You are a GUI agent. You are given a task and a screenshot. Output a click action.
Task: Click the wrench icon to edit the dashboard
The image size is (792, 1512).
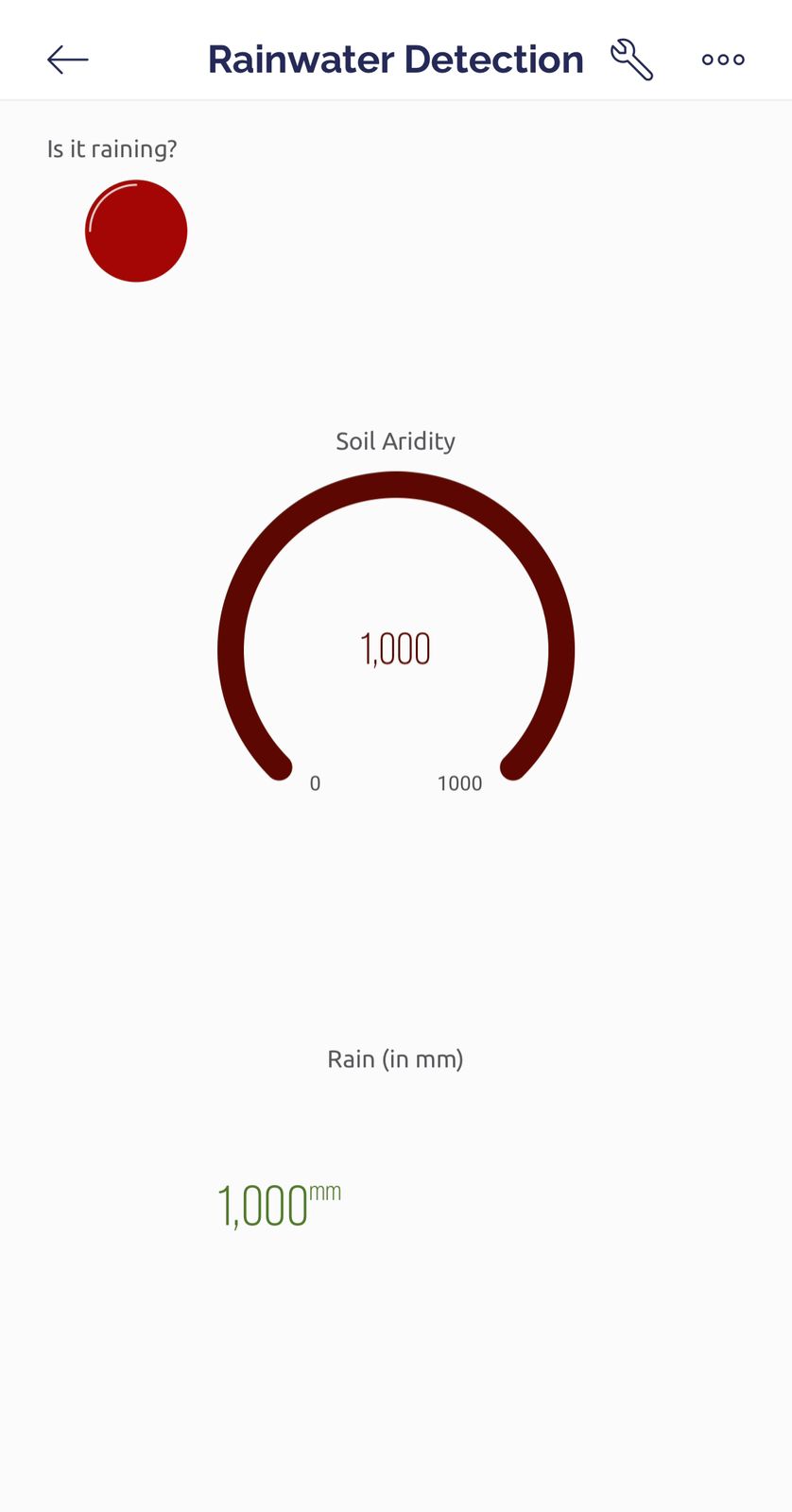[x=631, y=59]
